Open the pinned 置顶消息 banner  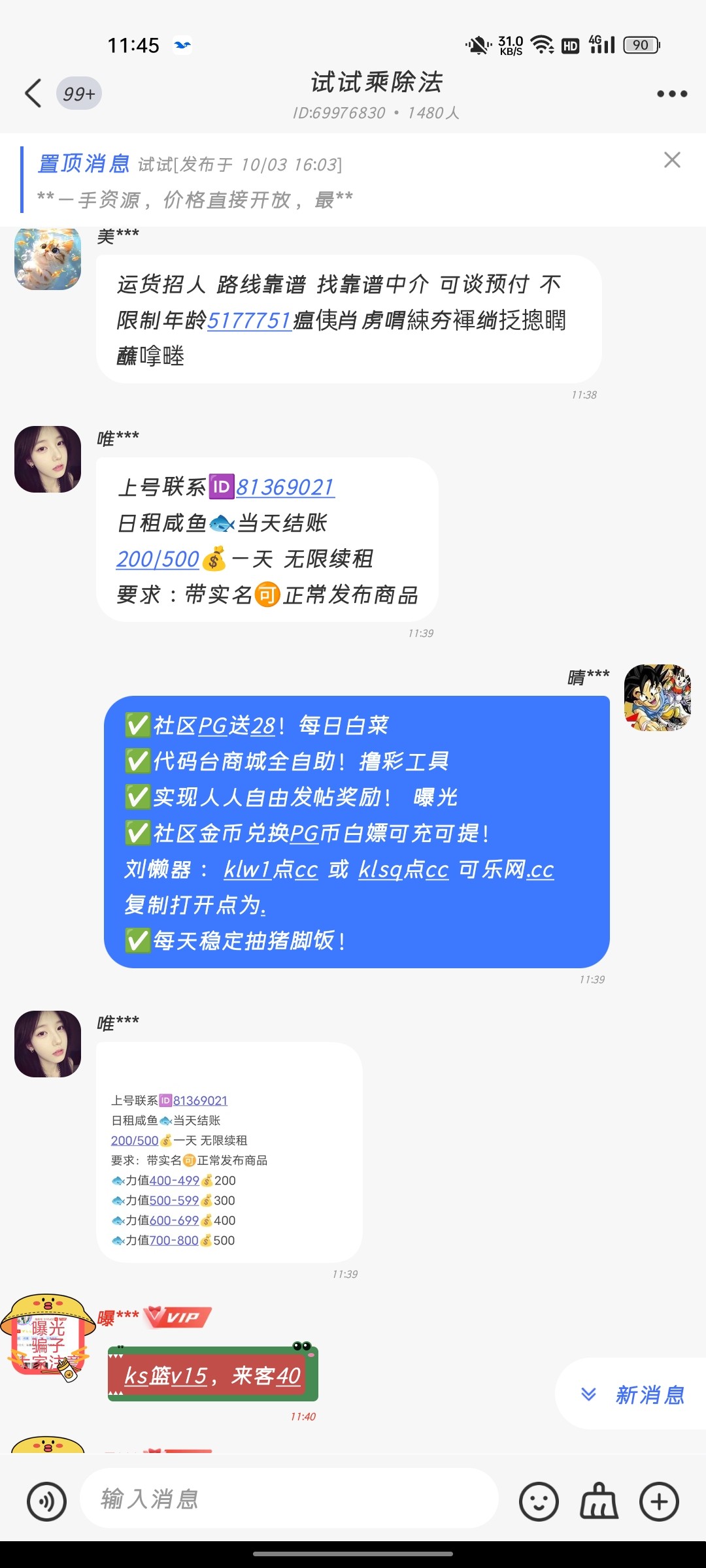pos(261,181)
